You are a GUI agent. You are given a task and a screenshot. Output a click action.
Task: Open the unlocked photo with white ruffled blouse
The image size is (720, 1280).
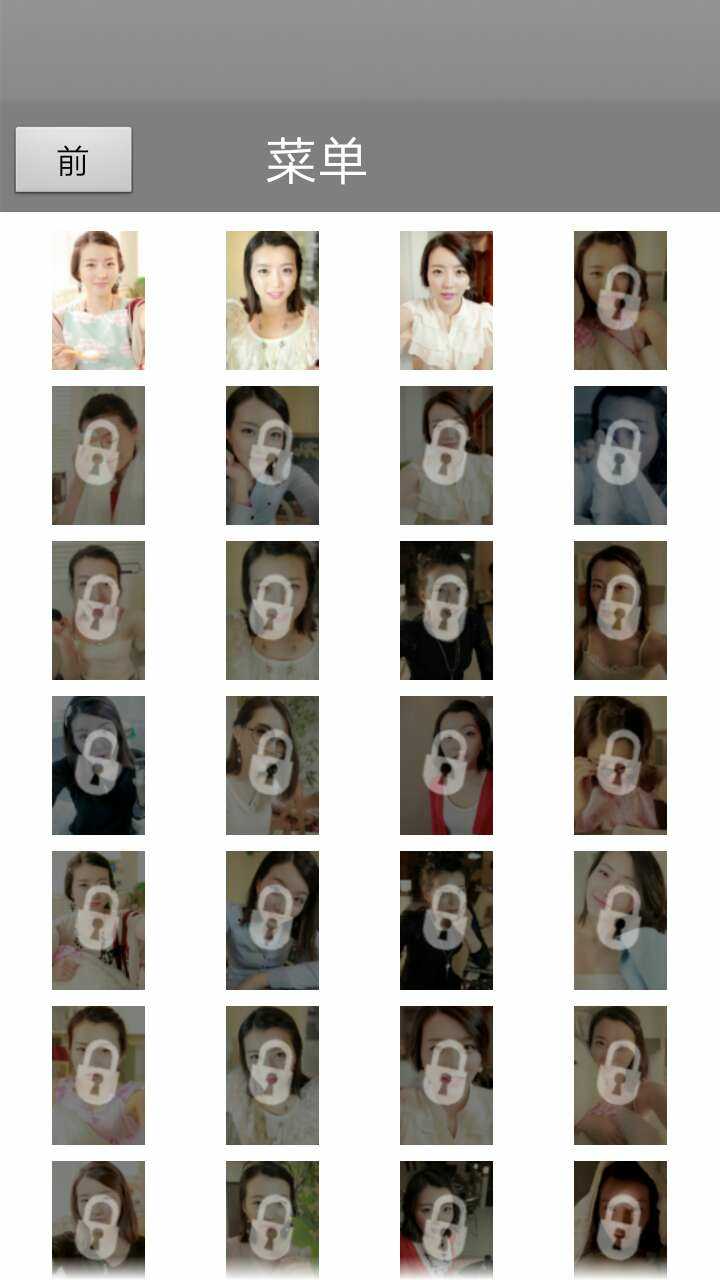coord(446,300)
